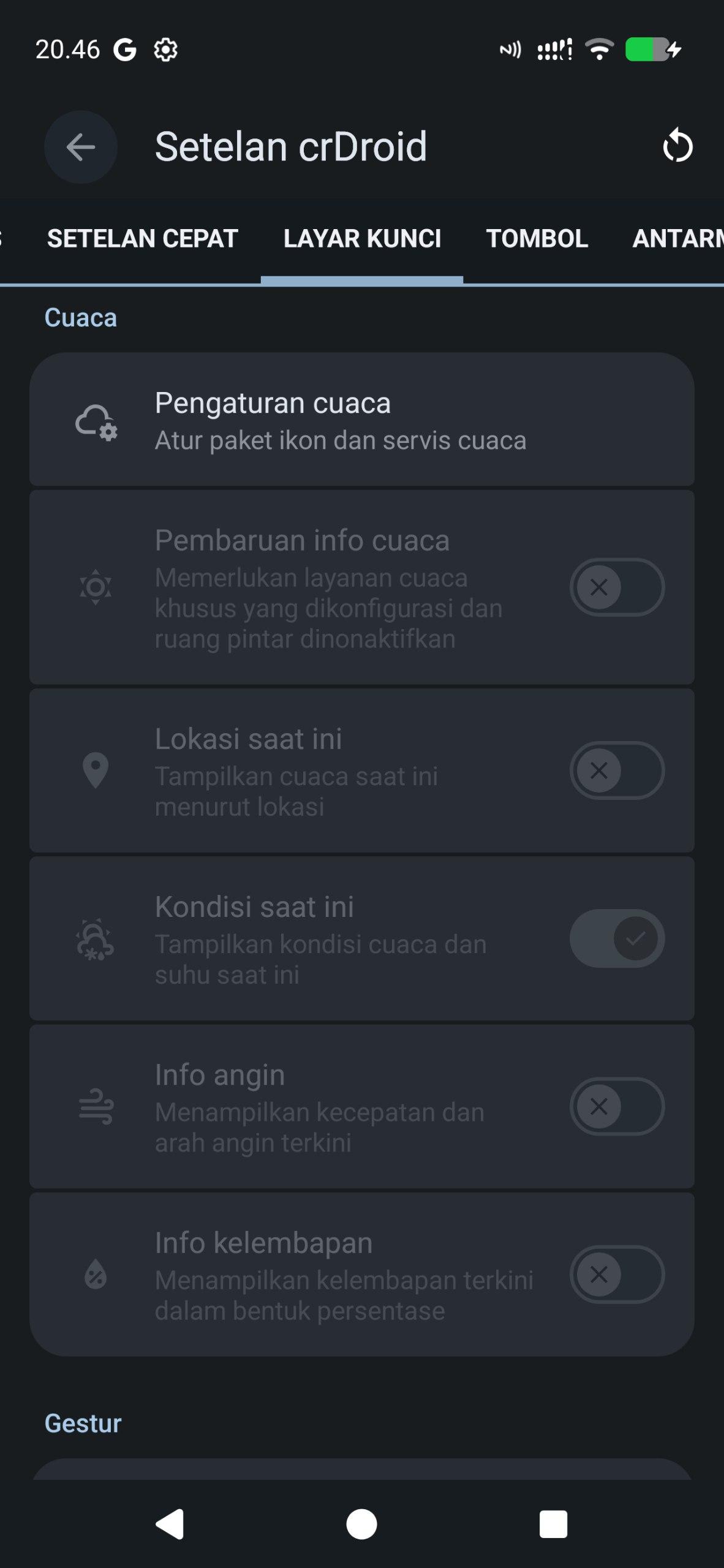Screen dimensions: 724x1568
Task: Disable Kondisi saat ini switch
Action: coord(617,938)
